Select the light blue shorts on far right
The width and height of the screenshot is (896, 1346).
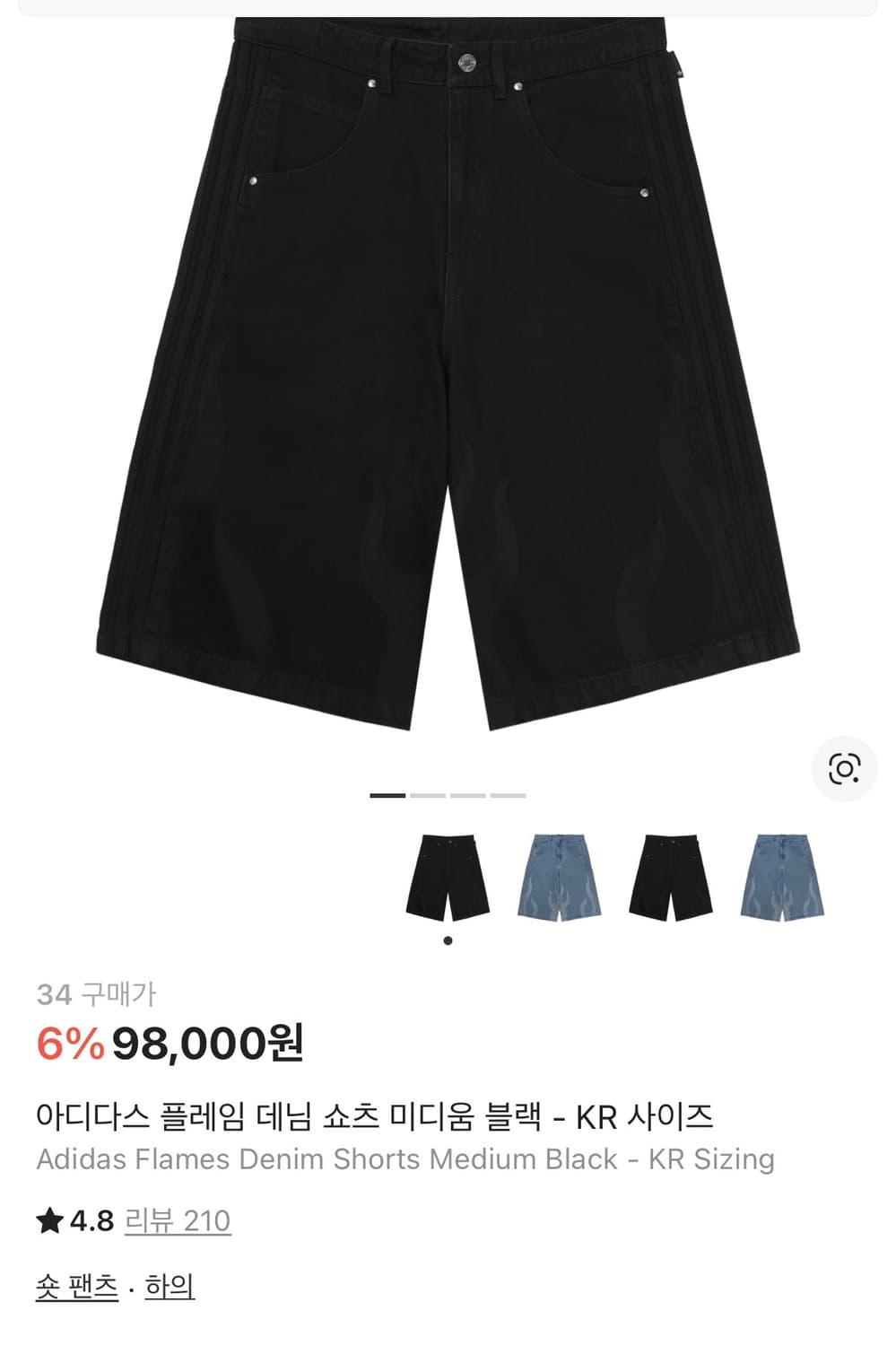coord(784,875)
